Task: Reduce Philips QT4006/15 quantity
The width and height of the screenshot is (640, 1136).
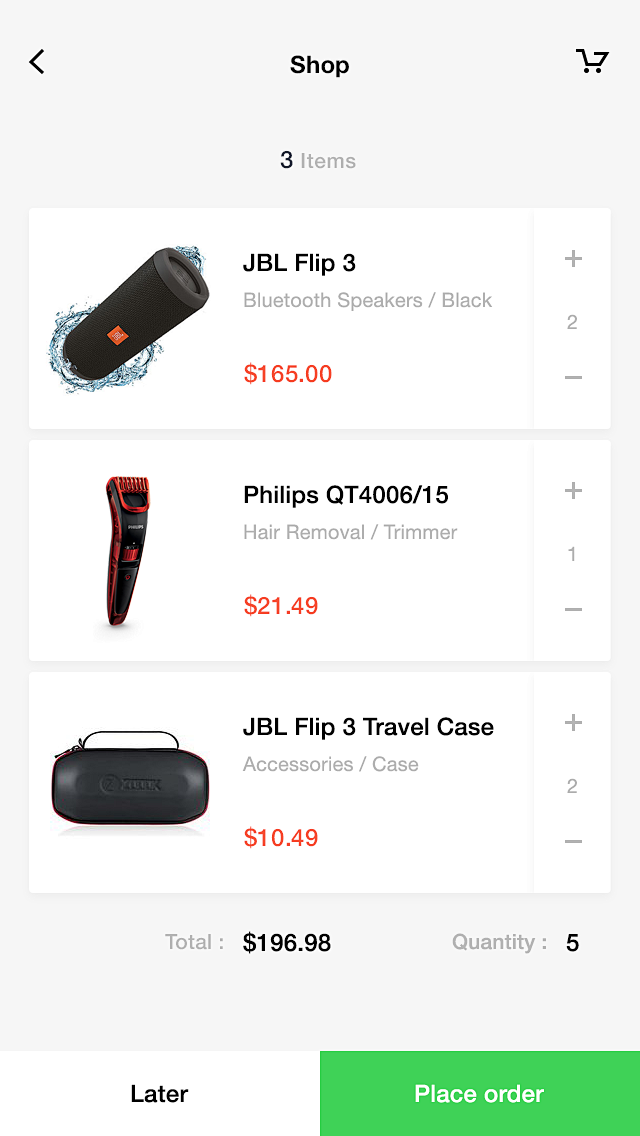Action: point(573,609)
